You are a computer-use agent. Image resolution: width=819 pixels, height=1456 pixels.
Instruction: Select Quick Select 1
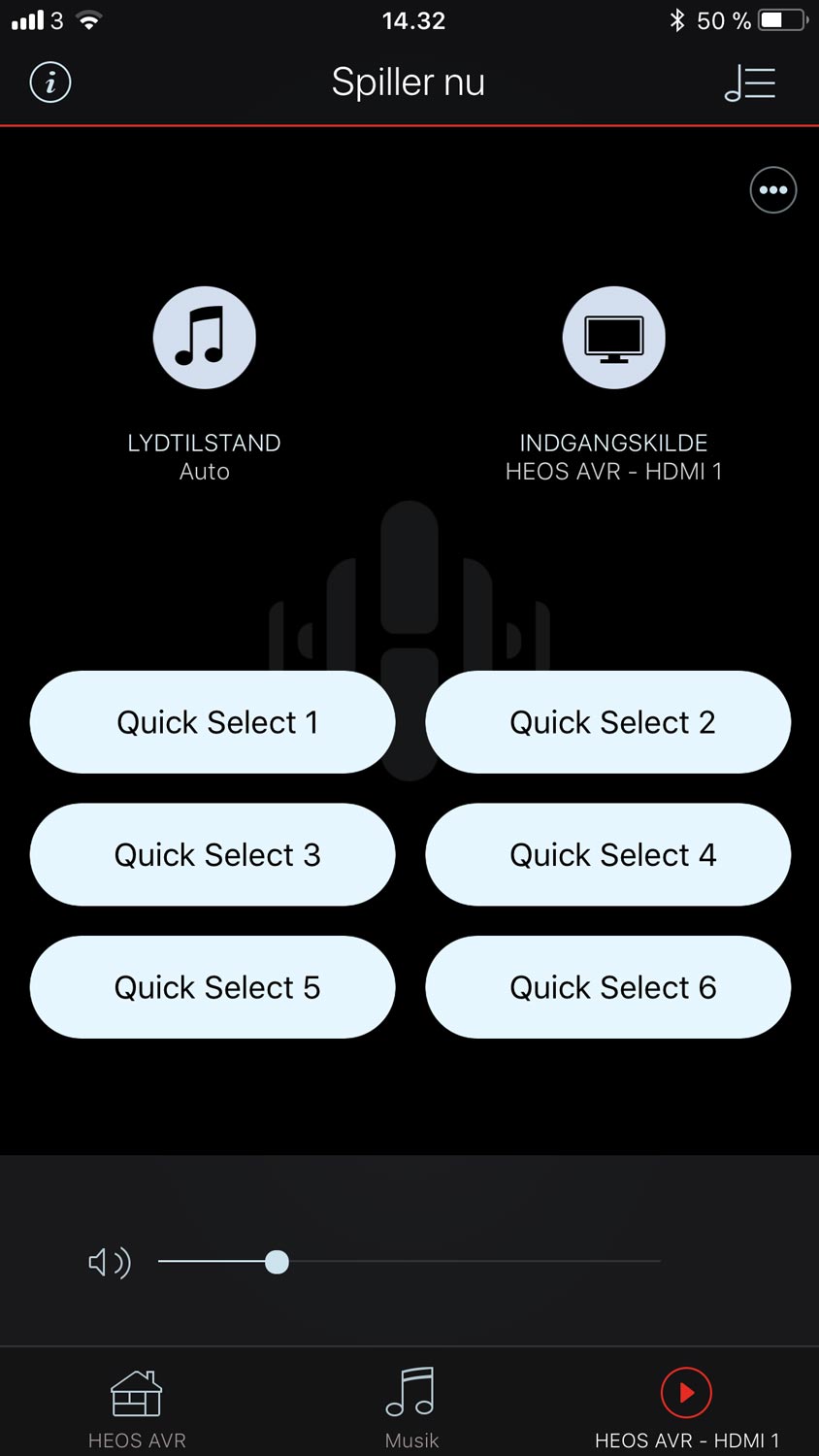tap(213, 722)
